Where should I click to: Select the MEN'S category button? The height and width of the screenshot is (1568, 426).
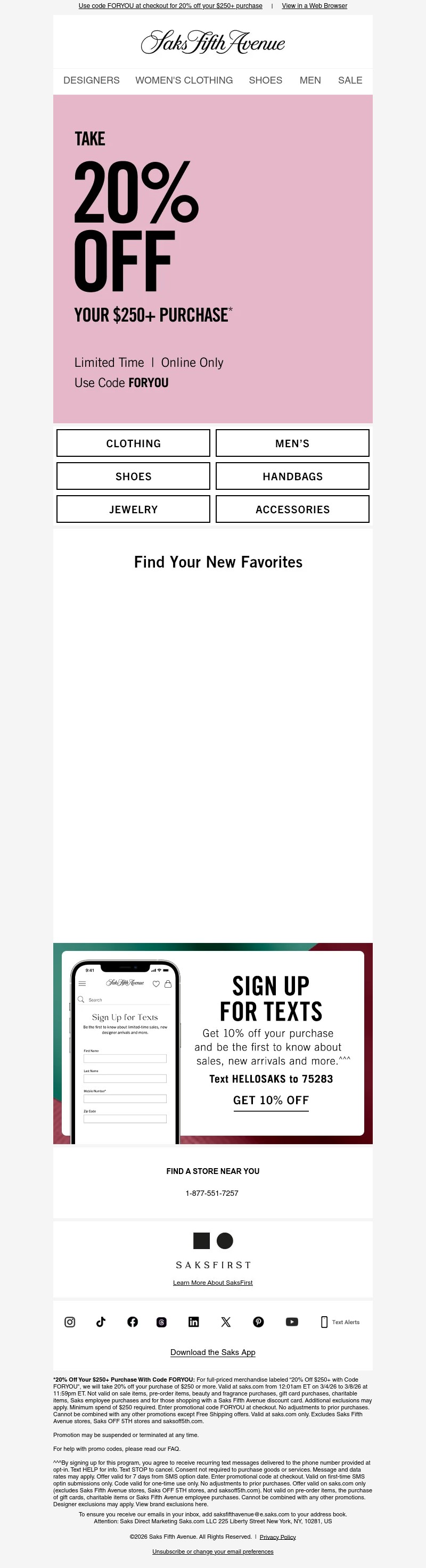point(292,443)
